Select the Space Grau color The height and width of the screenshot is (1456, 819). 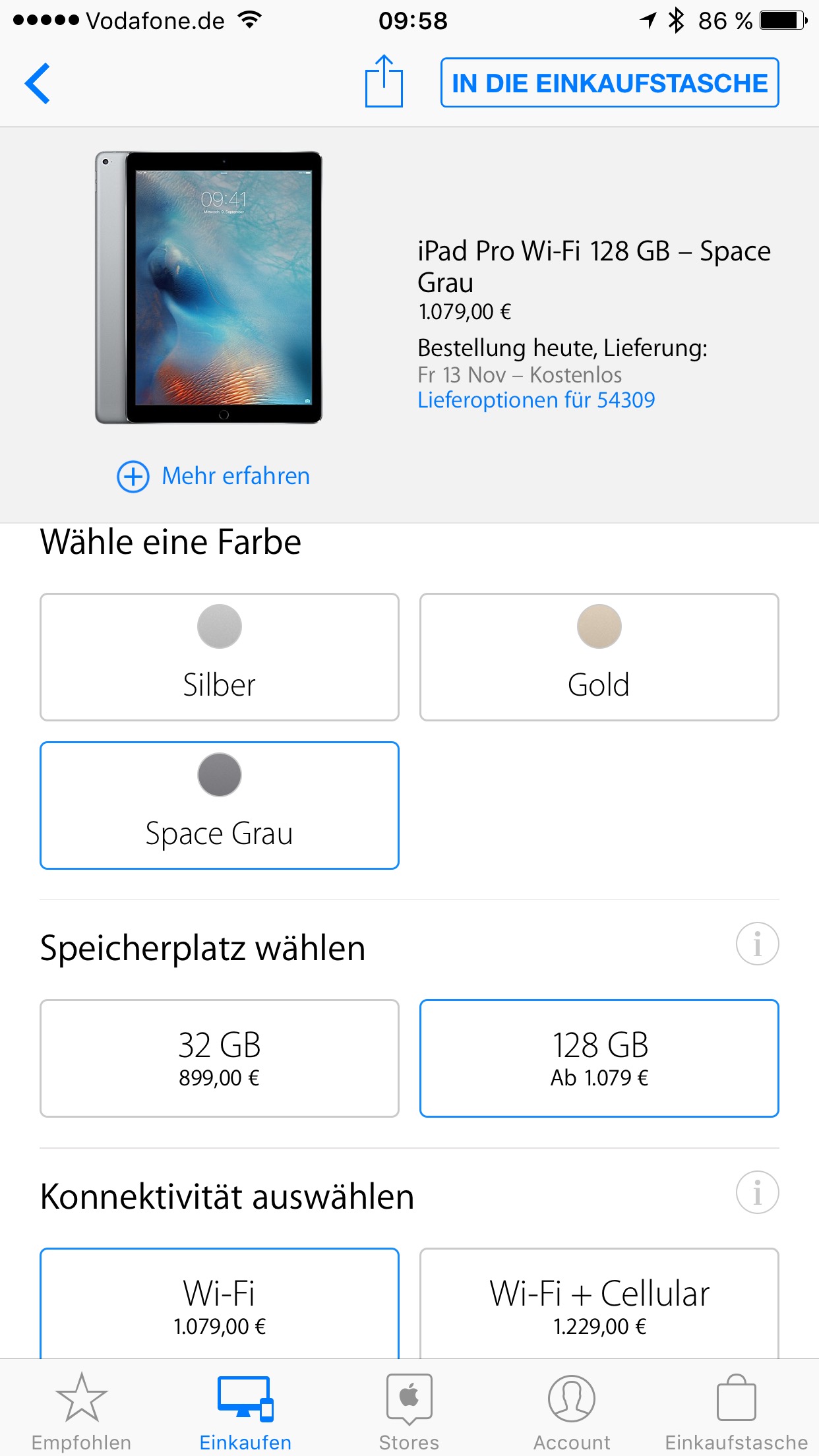(220, 805)
